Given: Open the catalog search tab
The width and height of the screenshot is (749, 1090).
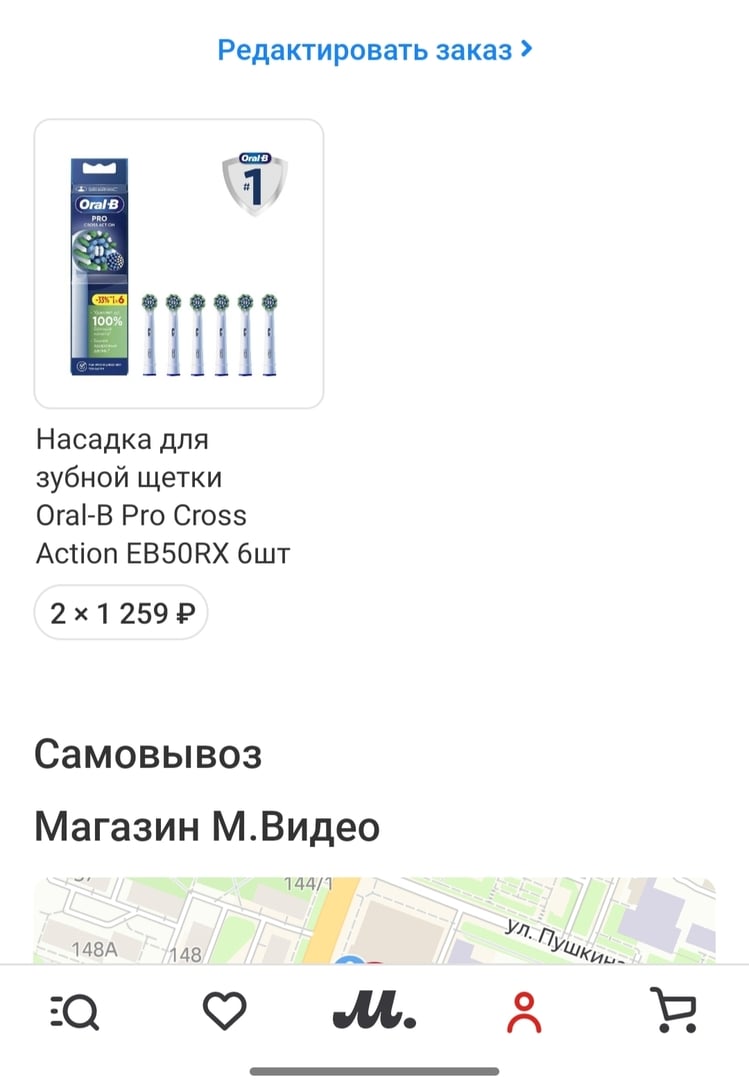Looking at the screenshot, I should click(75, 1012).
